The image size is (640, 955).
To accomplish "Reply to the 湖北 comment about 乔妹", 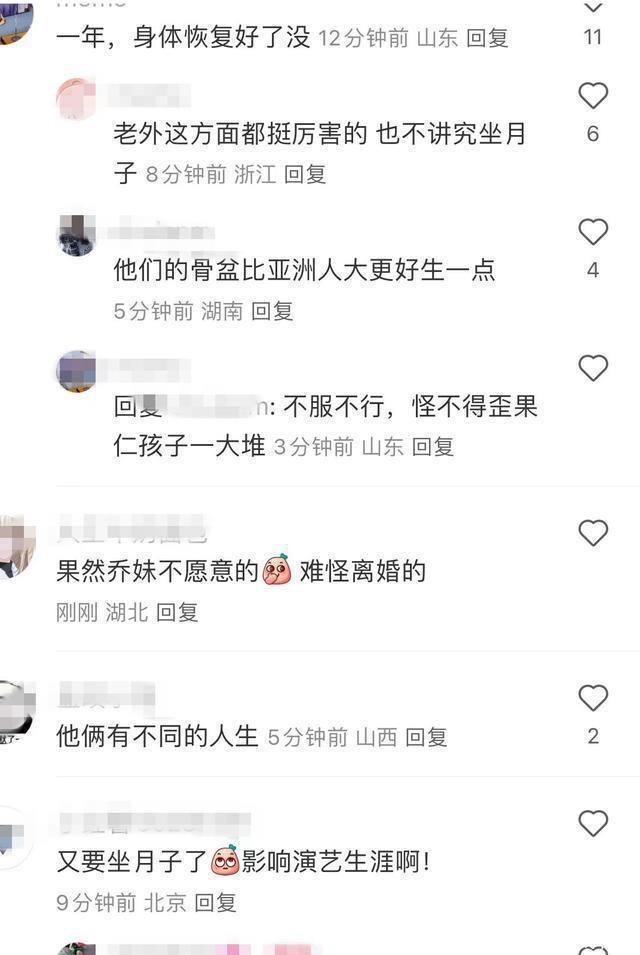I will [x=177, y=612].
